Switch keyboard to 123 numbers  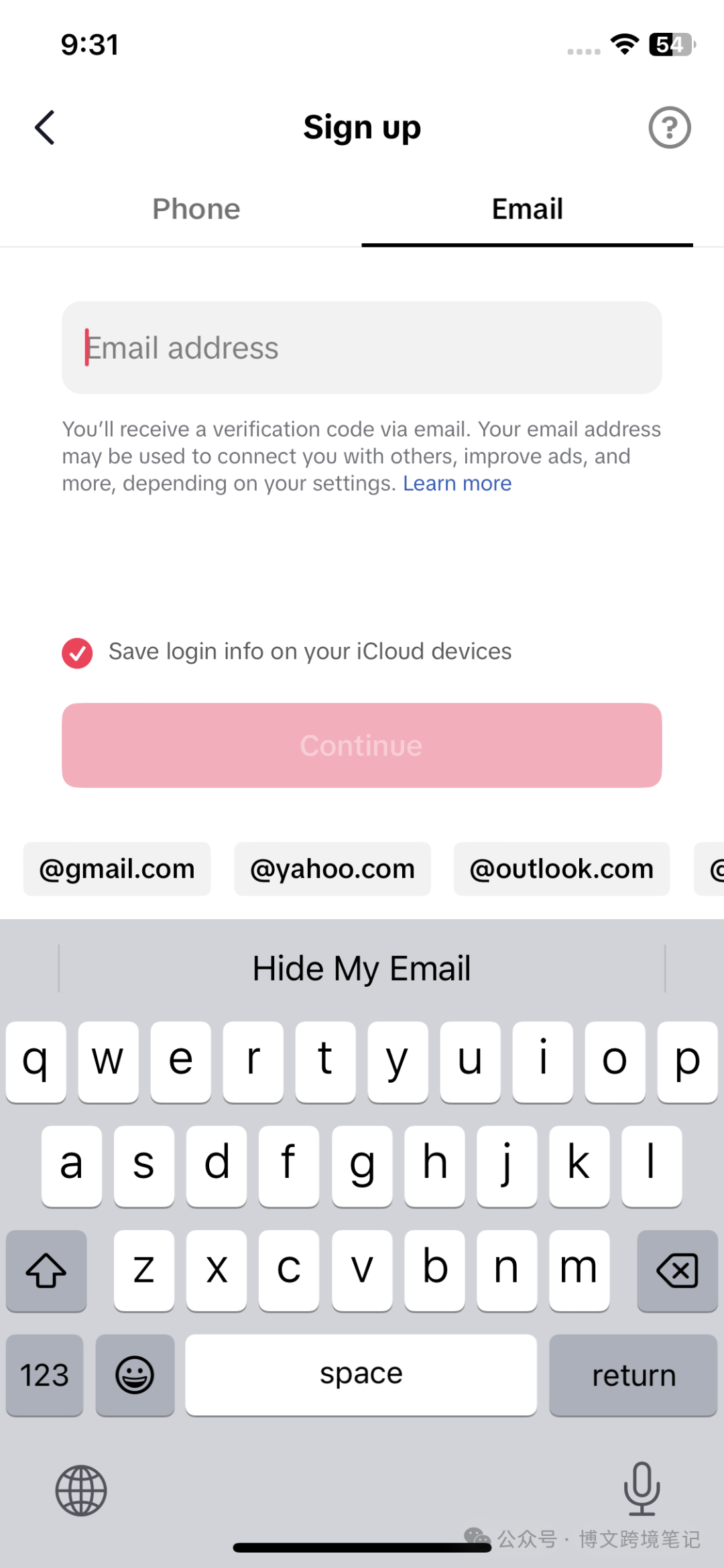(45, 1375)
